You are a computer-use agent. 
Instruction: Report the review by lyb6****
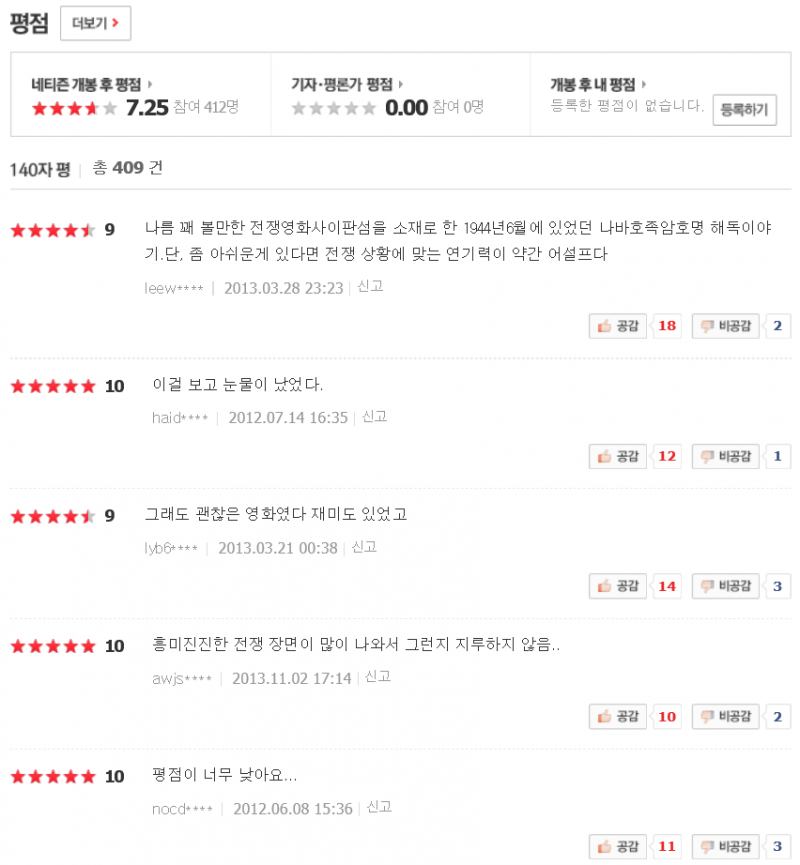(364, 547)
